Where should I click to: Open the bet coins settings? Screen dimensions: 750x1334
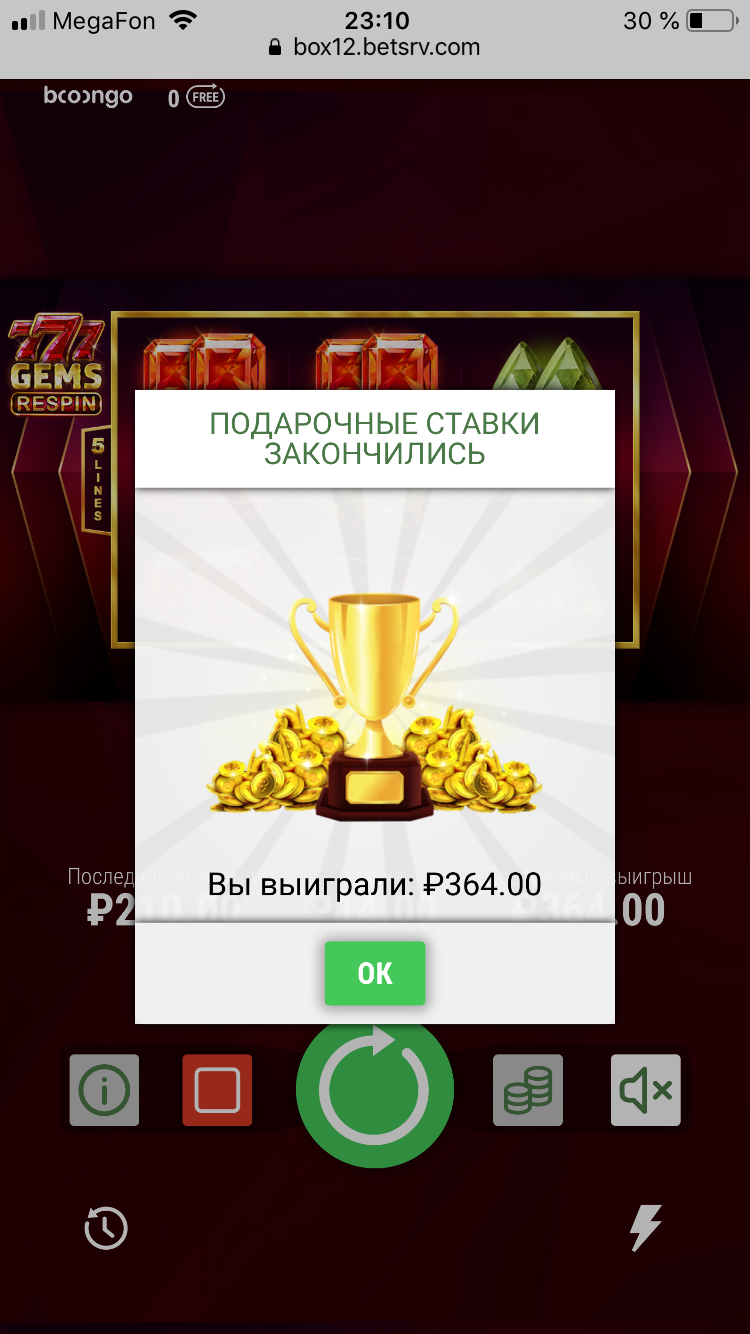pyautogui.click(x=528, y=1090)
